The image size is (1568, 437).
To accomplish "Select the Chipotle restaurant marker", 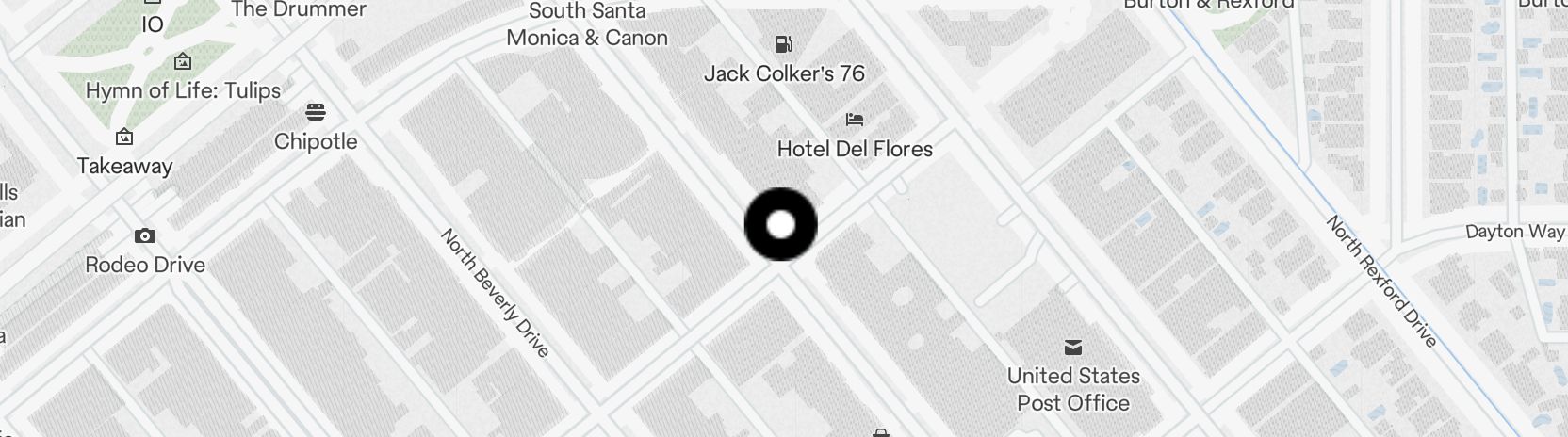I will click(x=316, y=113).
